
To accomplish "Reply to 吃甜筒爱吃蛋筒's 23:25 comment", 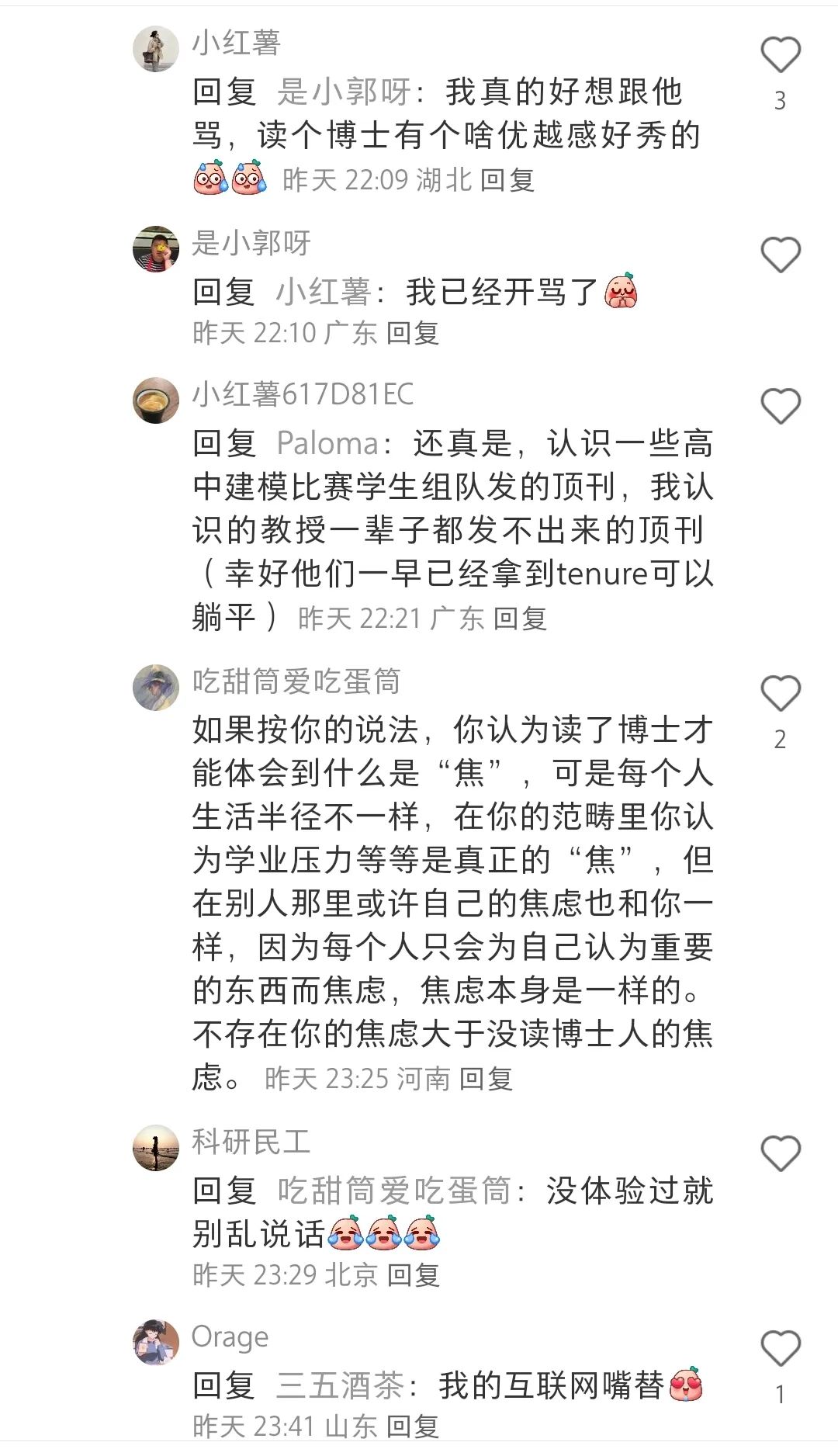I will [487, 1079].
